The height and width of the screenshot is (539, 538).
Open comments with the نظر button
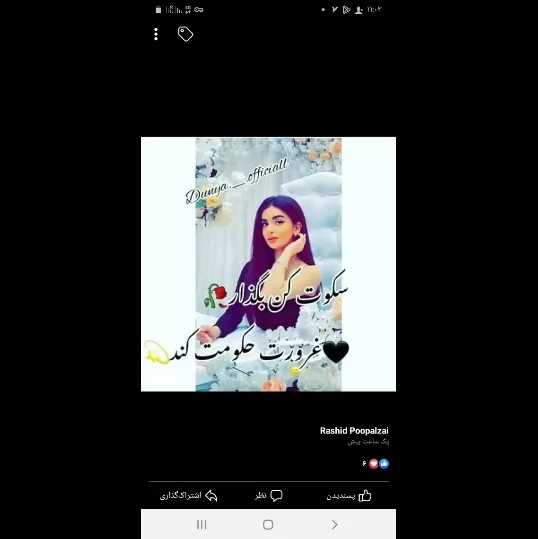point(269,496)
